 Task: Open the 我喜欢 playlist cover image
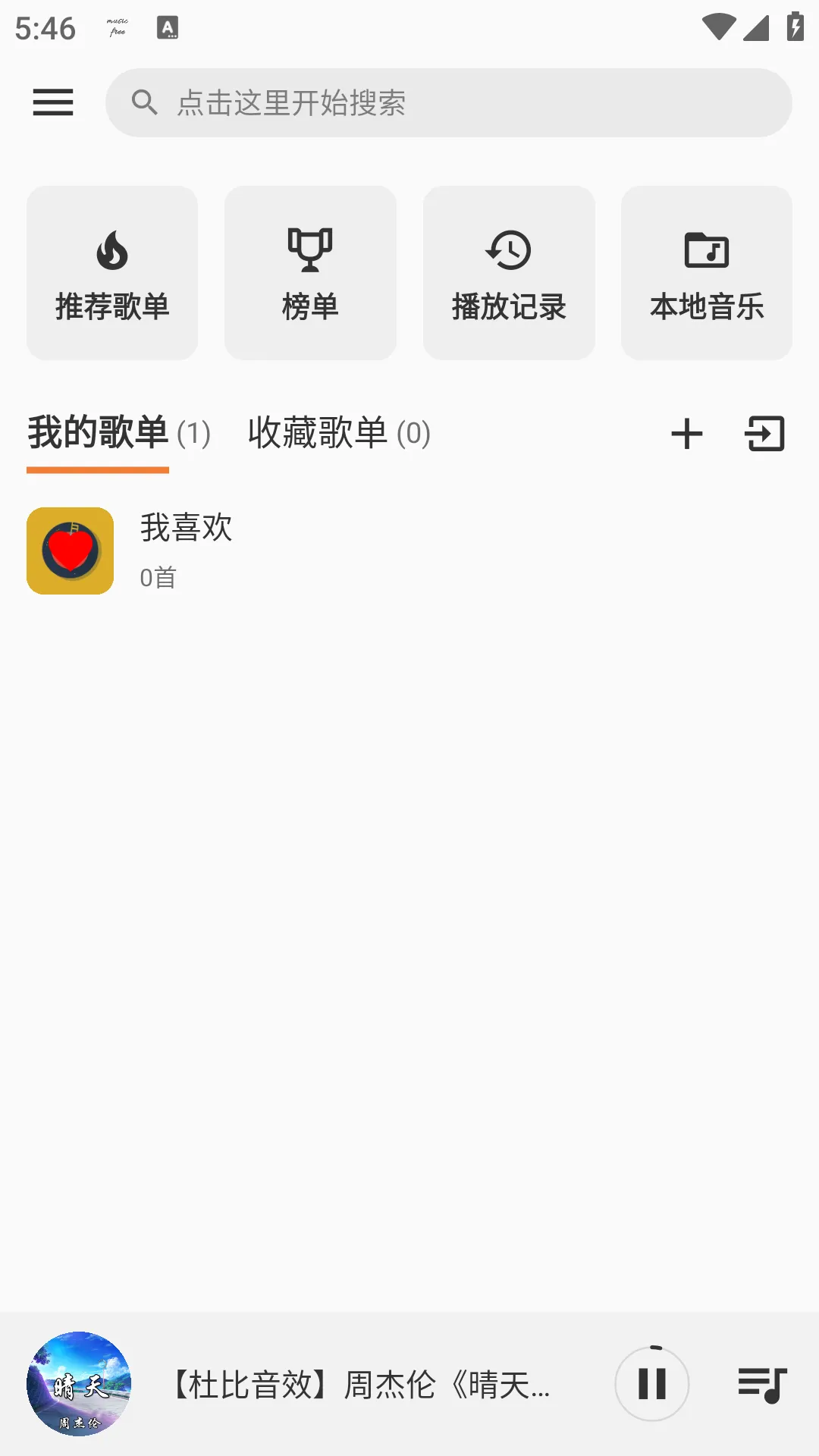pyautogui.click(x=70, y=551)
